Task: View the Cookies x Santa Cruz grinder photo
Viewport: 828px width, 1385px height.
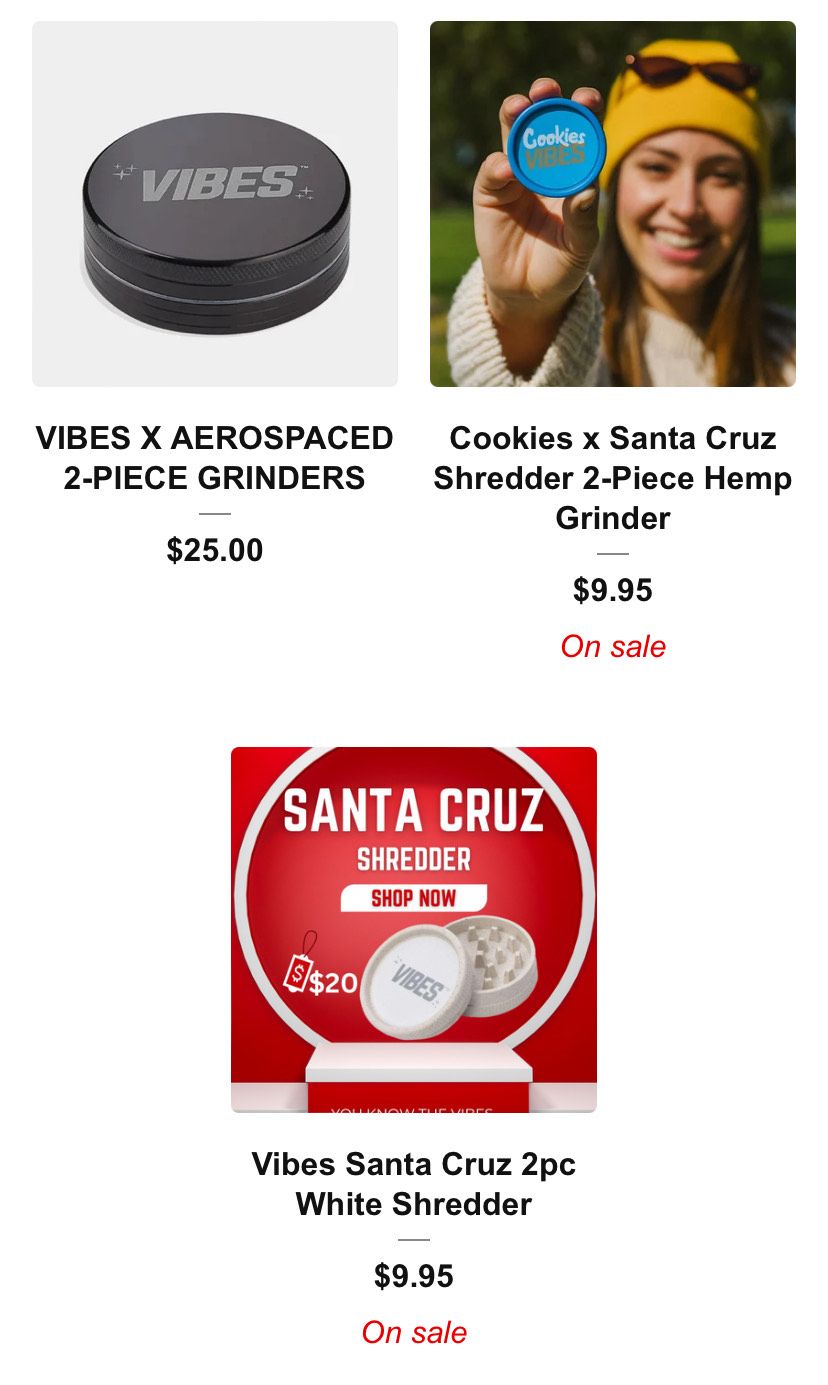Action: click(x=612, y=204)
